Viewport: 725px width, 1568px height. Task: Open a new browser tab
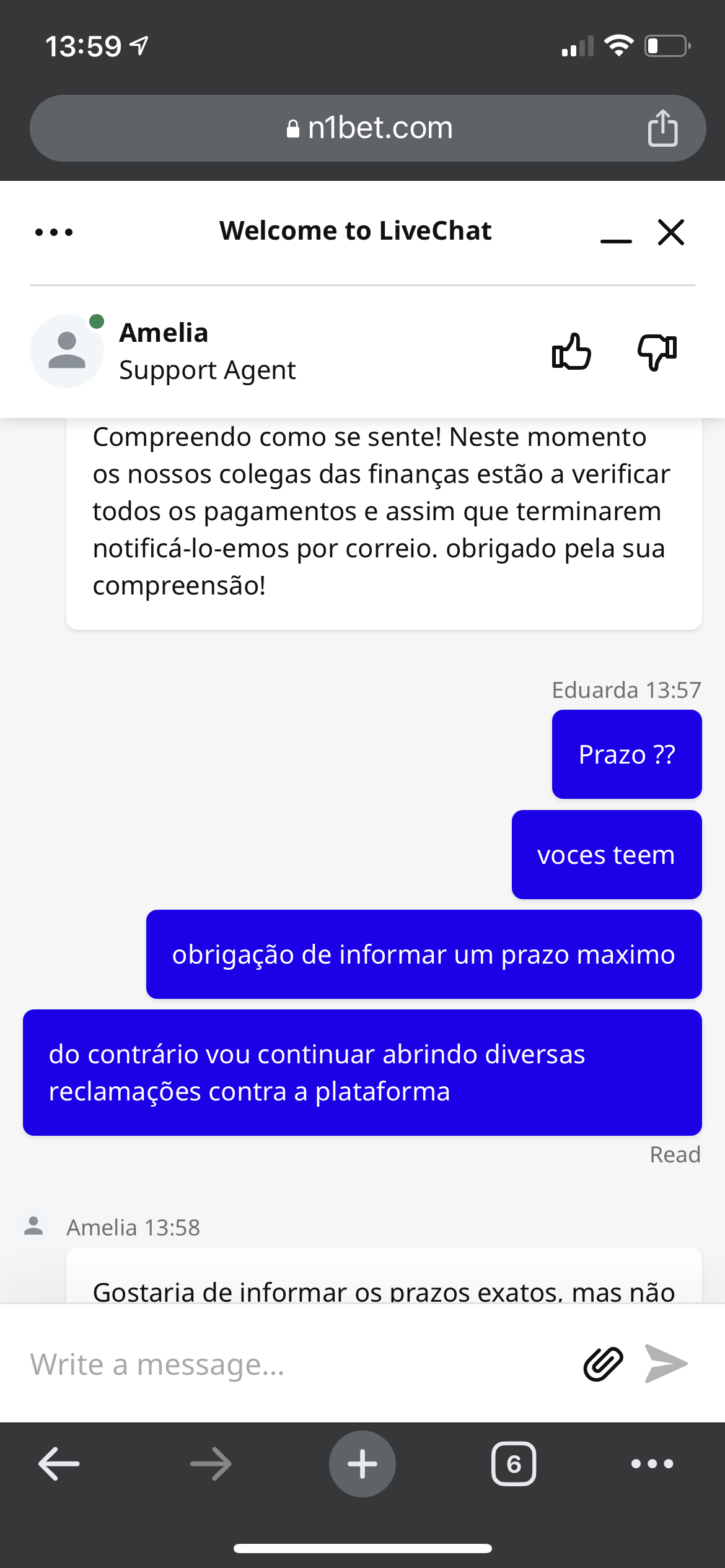pos(362,1464)
